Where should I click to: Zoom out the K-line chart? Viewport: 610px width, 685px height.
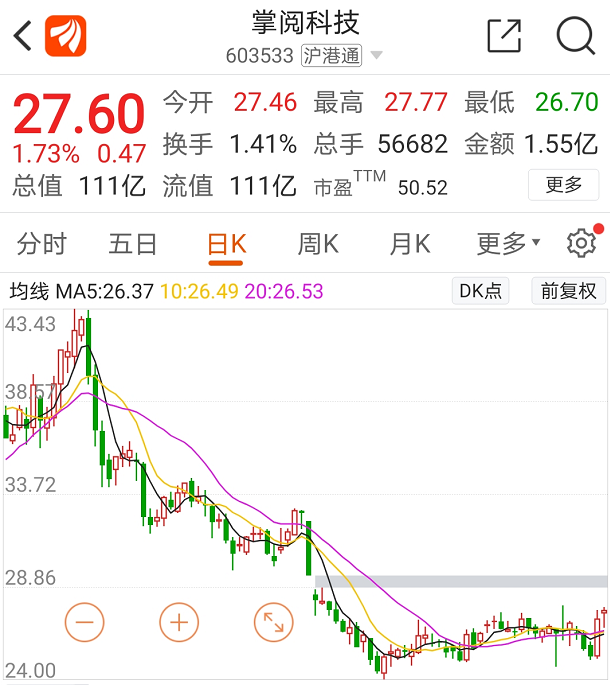tap(84, 622)
